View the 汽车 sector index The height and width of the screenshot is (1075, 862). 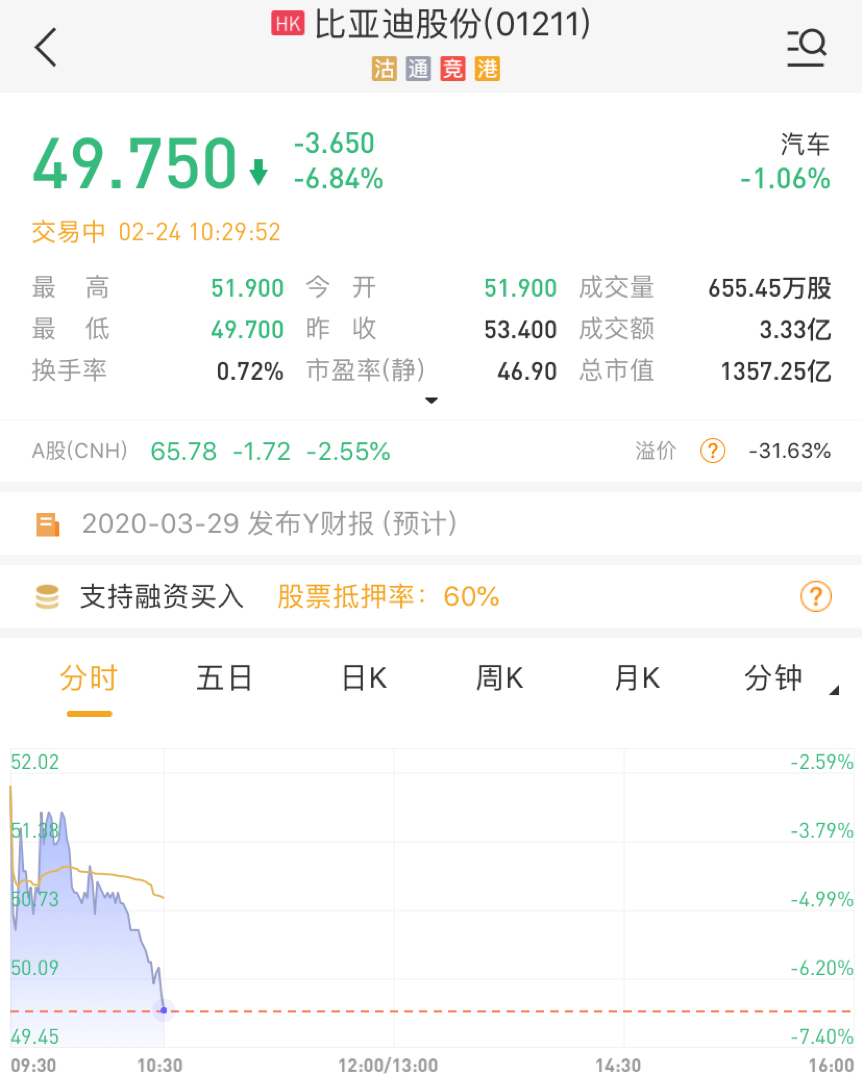pos(786,162)
